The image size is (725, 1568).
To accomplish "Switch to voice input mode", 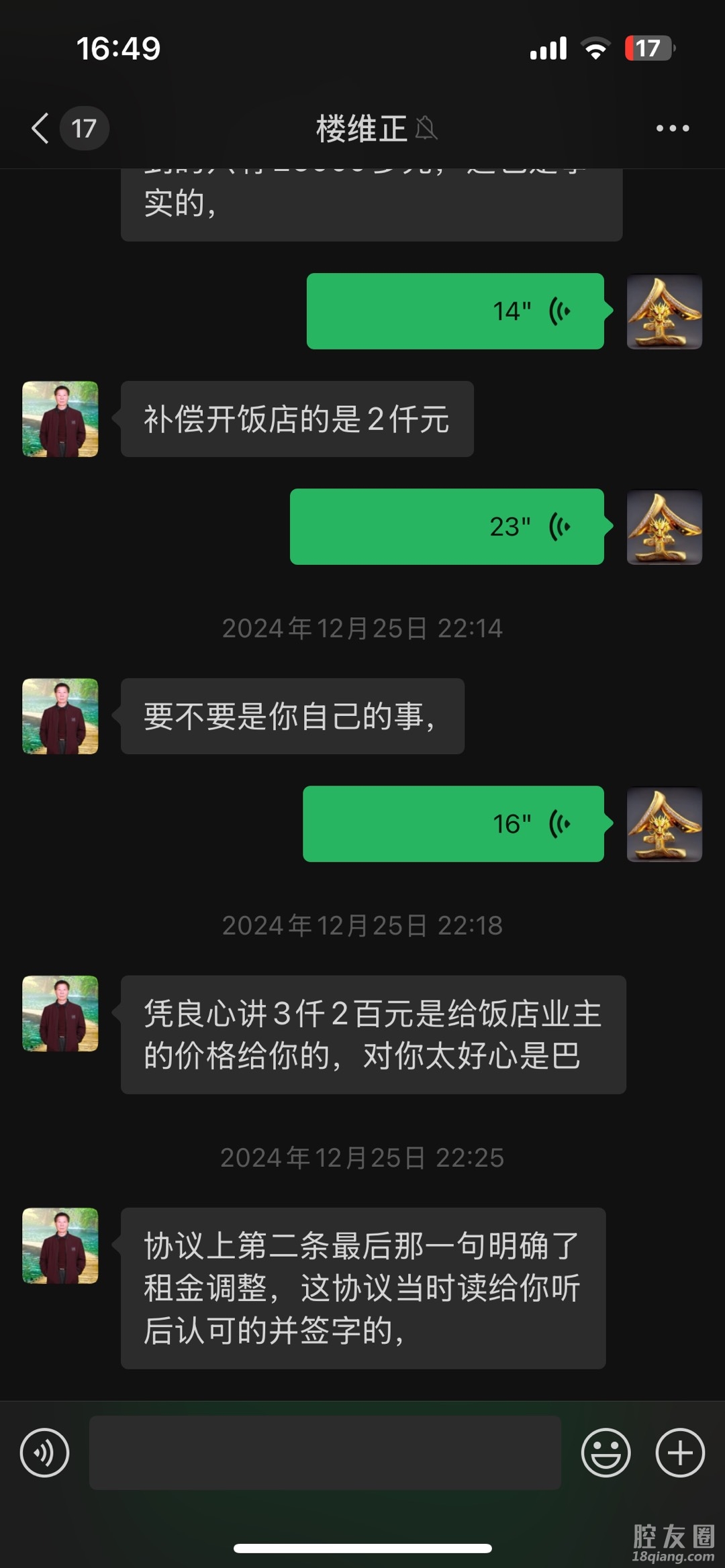I will 44,1453.
